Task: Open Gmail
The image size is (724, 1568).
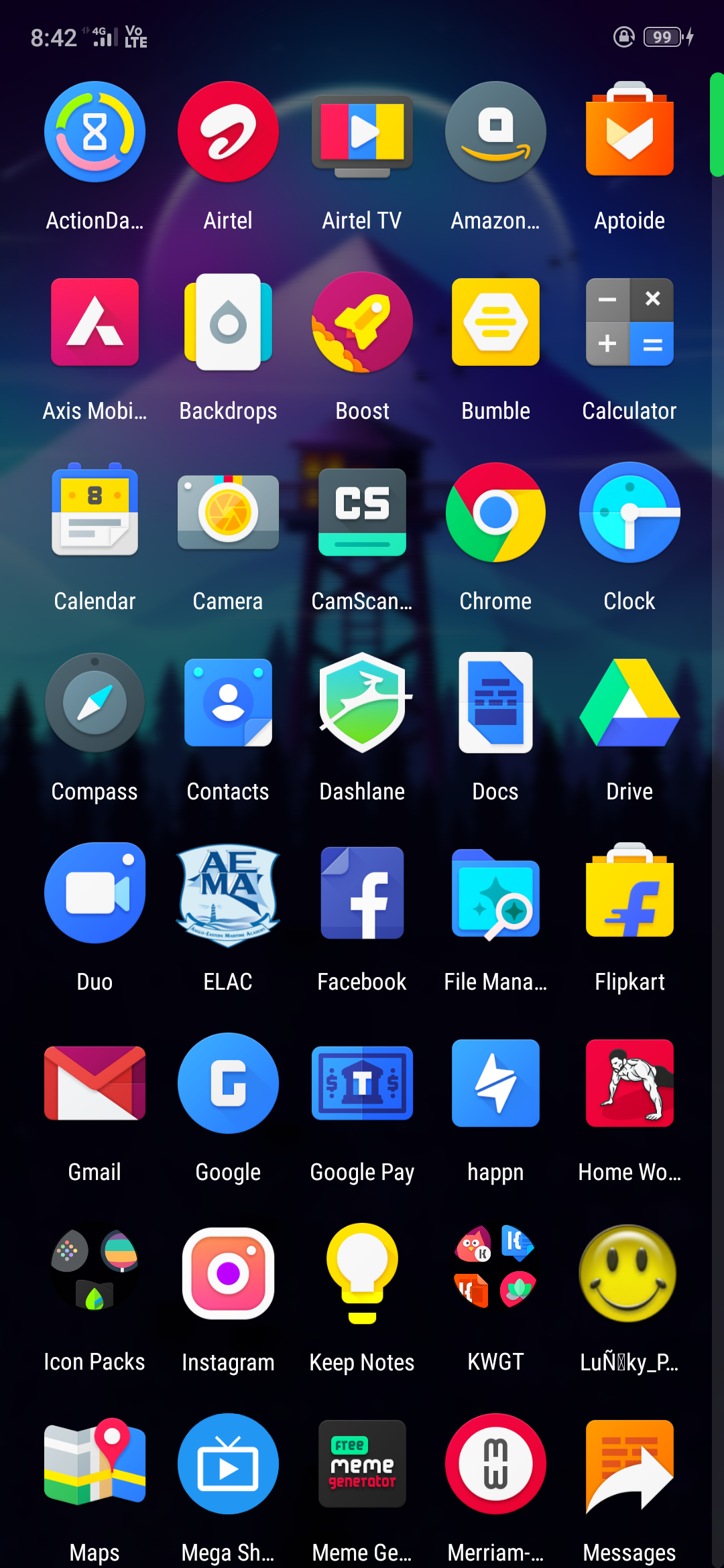Action: (x=94, y=1084)
